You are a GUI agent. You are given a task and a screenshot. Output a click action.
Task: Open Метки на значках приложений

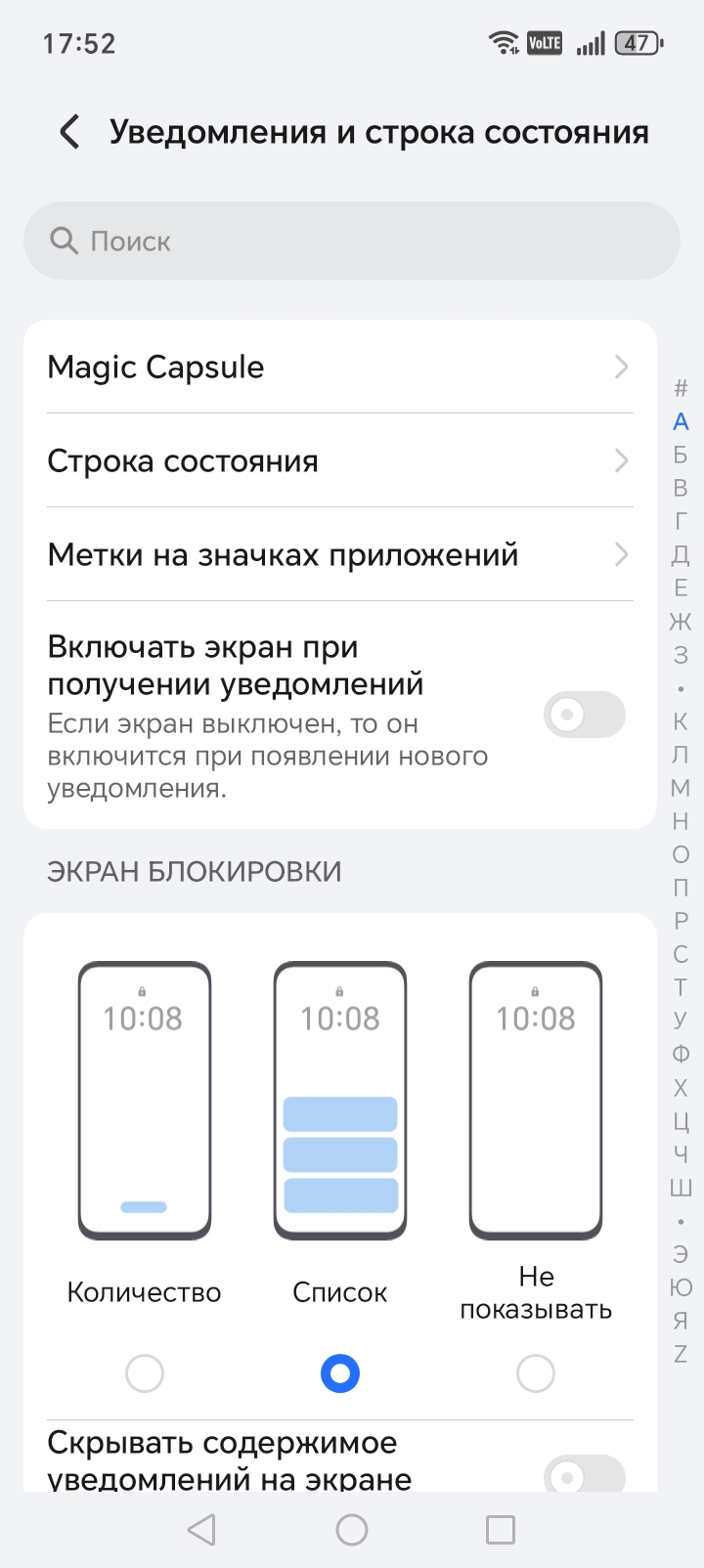pos(339,555)
